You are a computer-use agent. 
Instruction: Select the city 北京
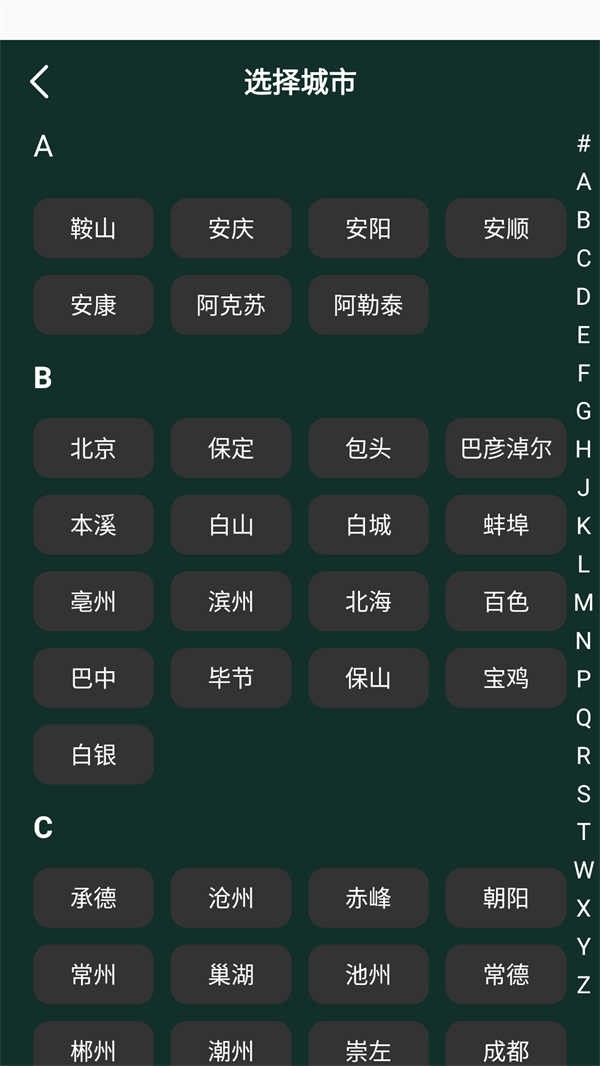click(x=93, y=448)
